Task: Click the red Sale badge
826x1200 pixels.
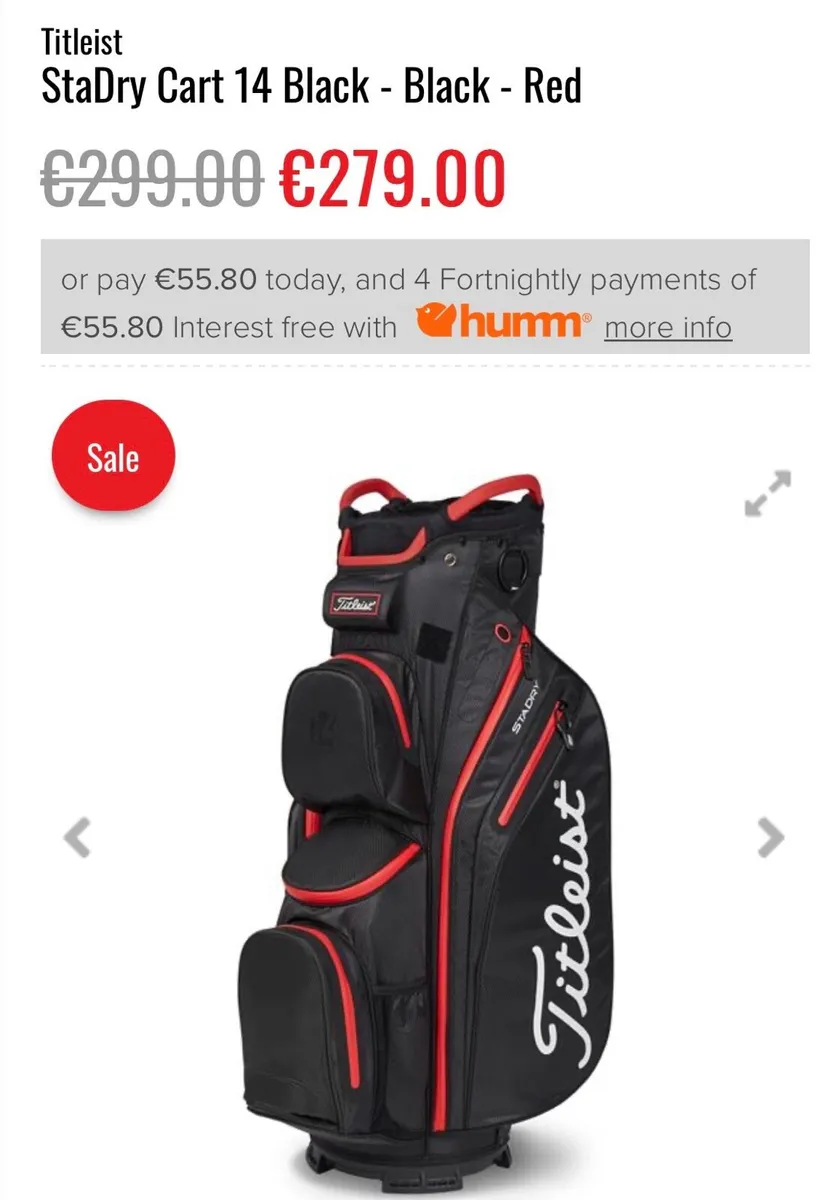Action: pyautogui.click(x=113, y=455)
